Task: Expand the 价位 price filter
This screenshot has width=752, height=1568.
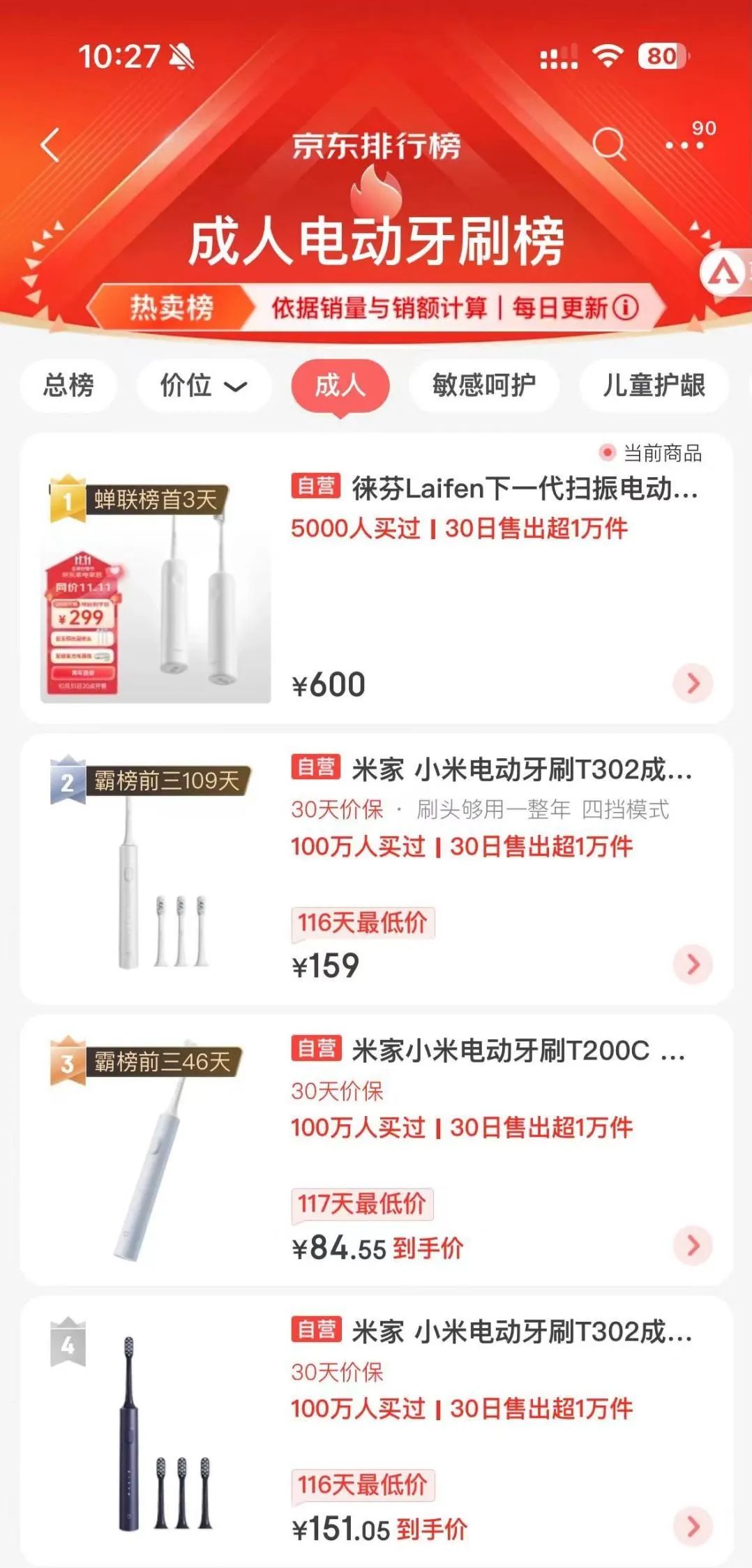Action: [x=203, y=385]
